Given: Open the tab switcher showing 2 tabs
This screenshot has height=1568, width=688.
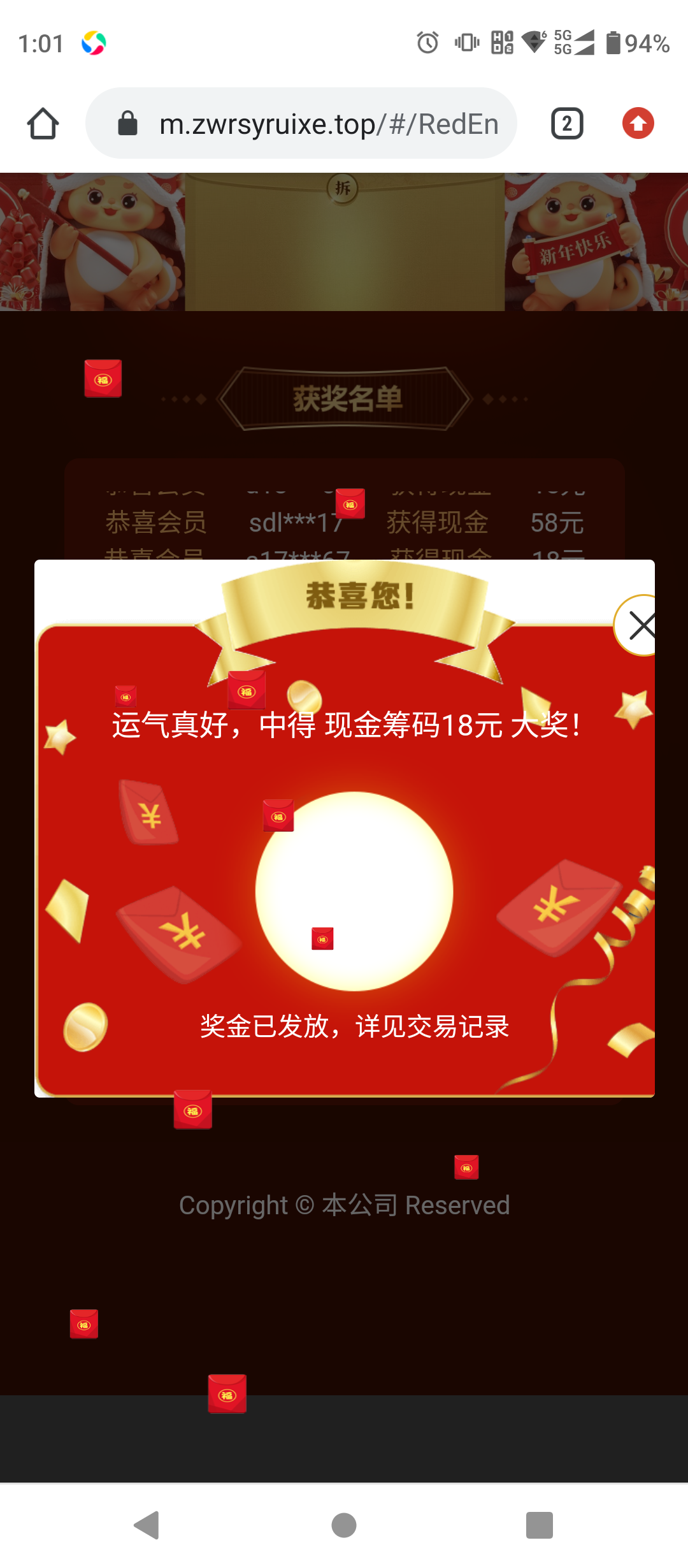Looking at the screenshot, I should [566, 124].
